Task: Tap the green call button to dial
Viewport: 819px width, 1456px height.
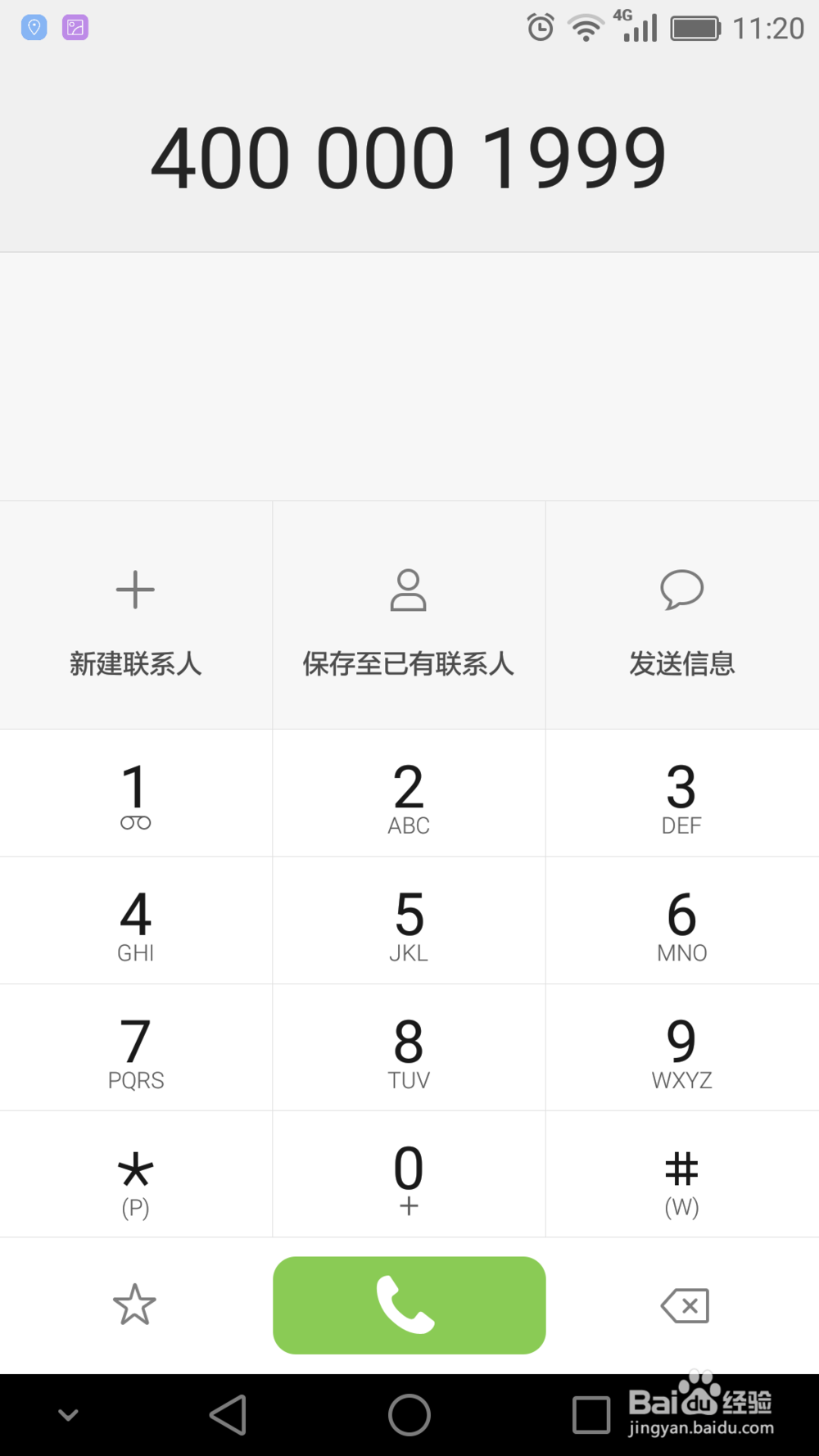Action: coord(409,1305)
